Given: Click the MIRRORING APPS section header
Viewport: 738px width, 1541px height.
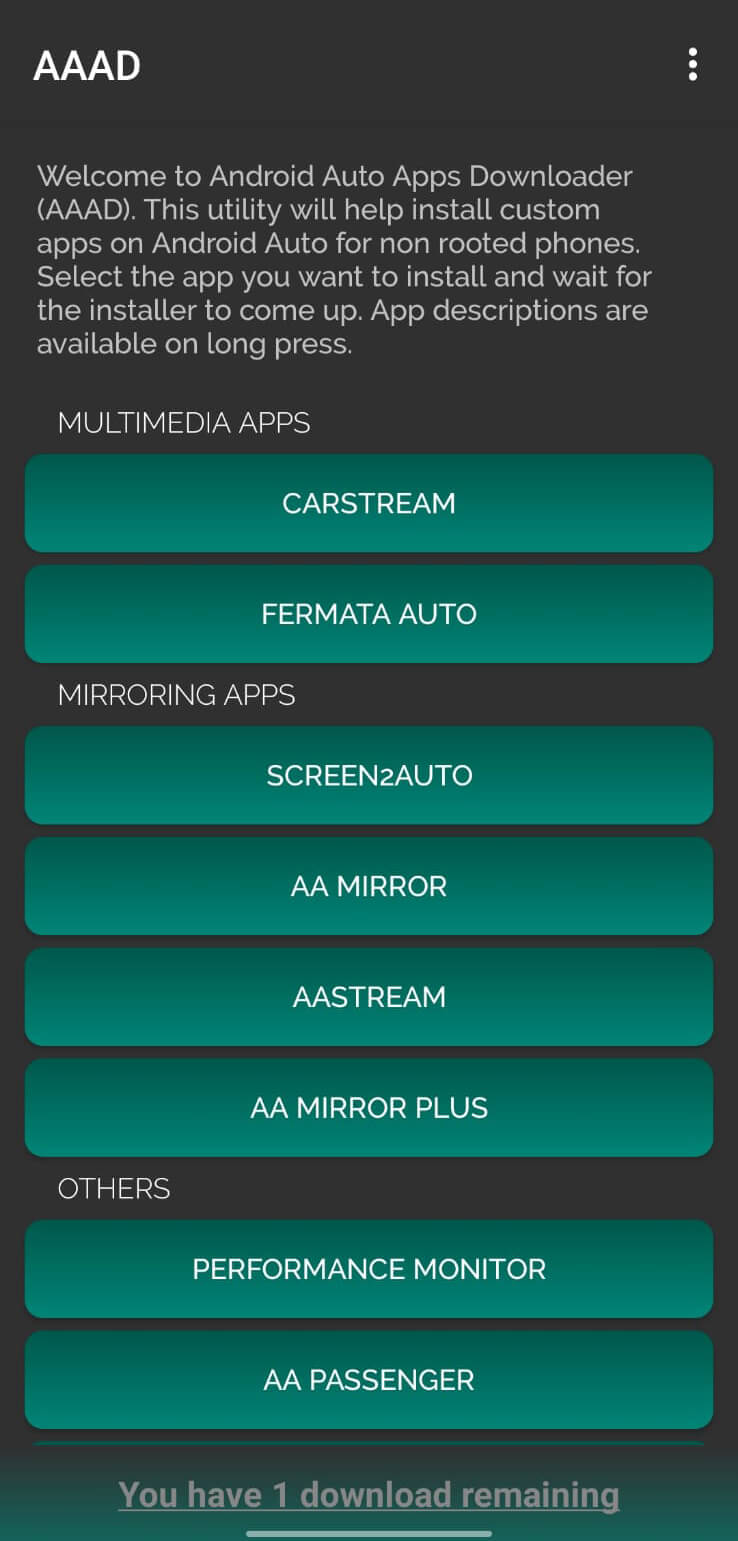Looking at the screenshot, I should pyautogui.click(x=176, y=695).
